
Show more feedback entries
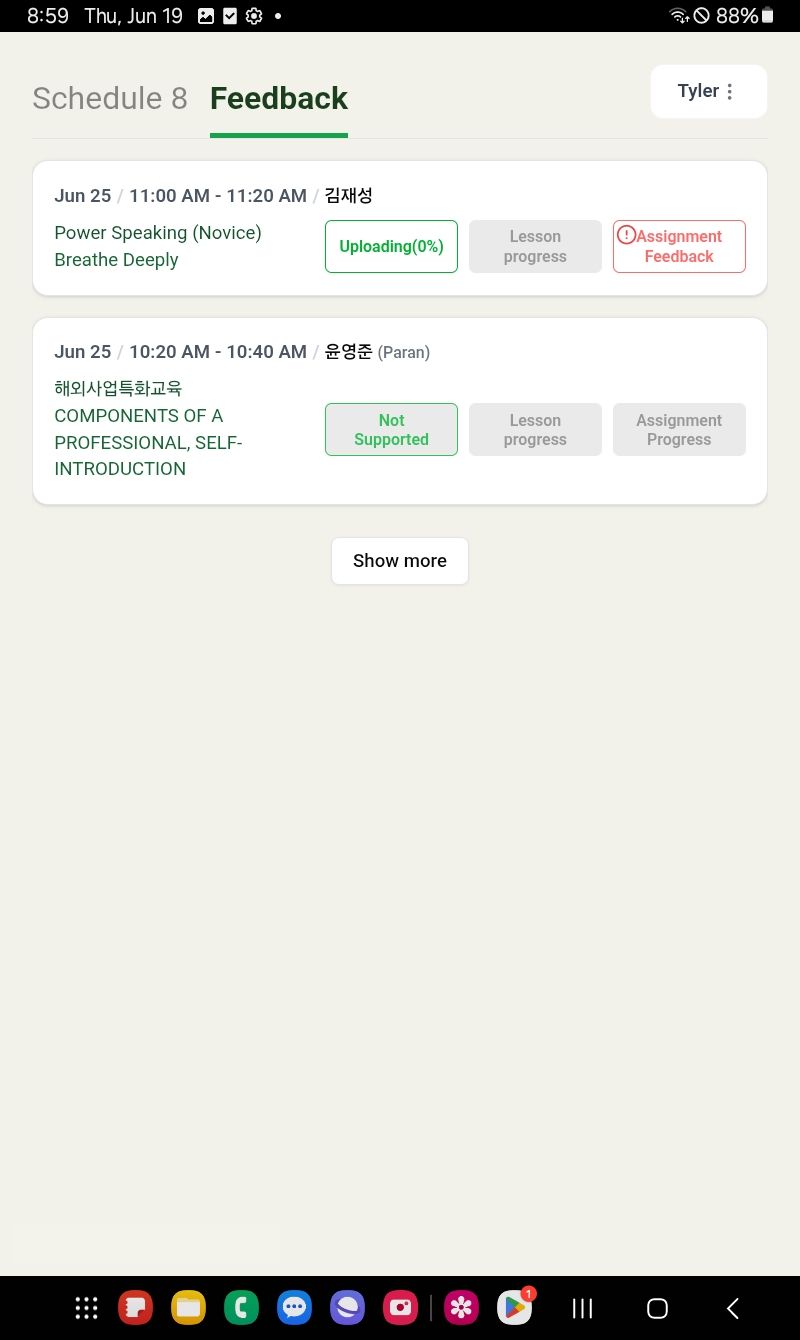click(400, 561)
